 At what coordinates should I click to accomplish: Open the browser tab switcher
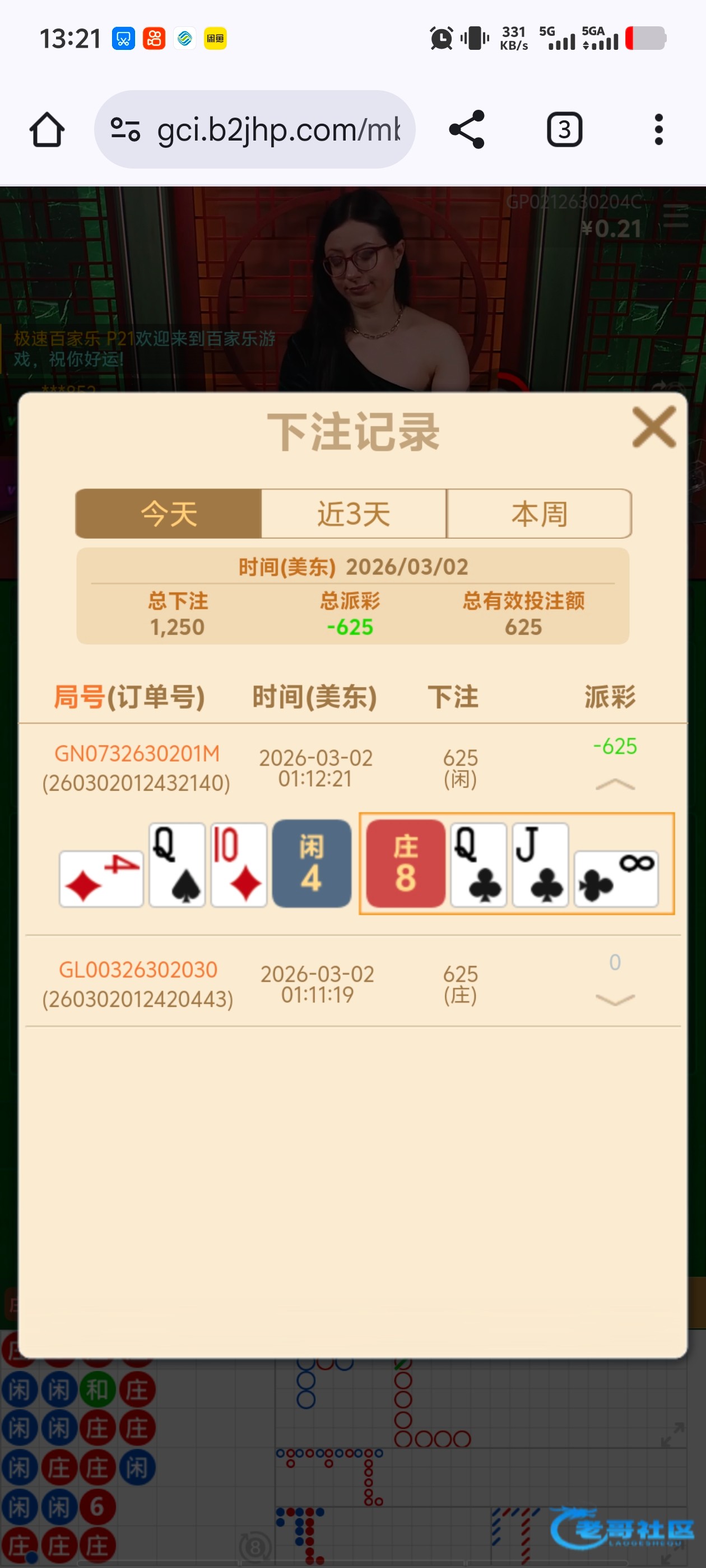click(565, 130)
